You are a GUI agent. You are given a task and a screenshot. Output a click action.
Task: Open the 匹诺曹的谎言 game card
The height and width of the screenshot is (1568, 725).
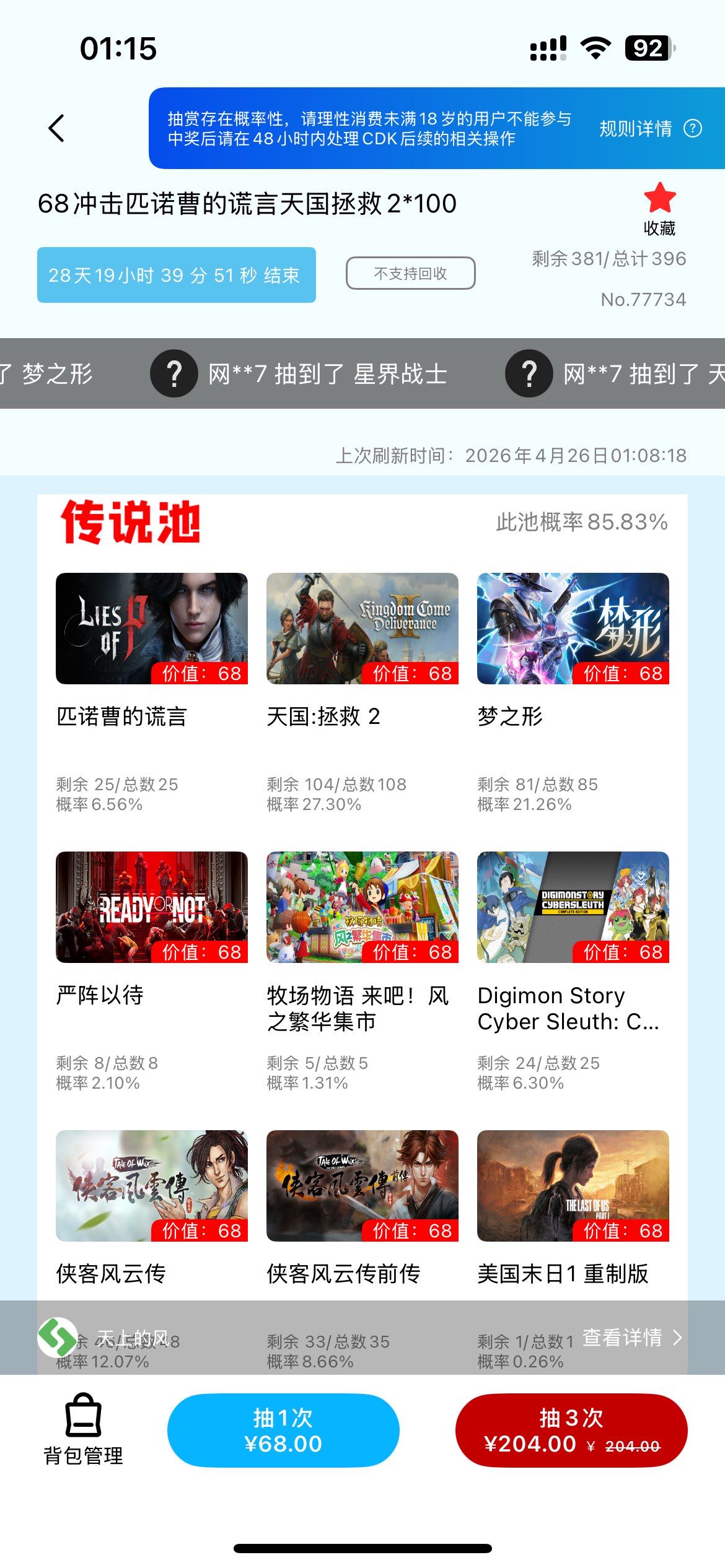coord(151,629)
